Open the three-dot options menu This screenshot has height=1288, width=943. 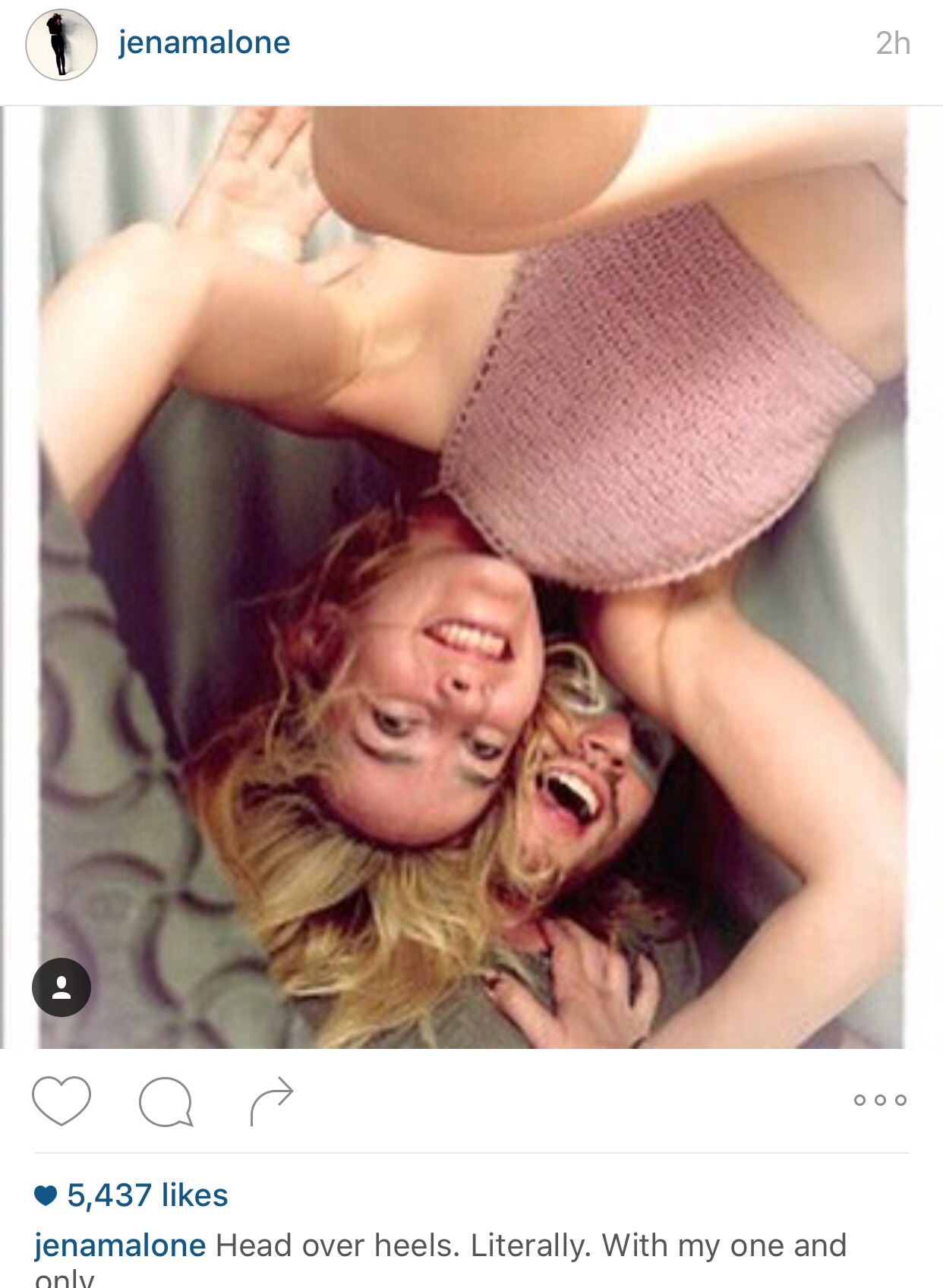click(x=880, y=1101)
